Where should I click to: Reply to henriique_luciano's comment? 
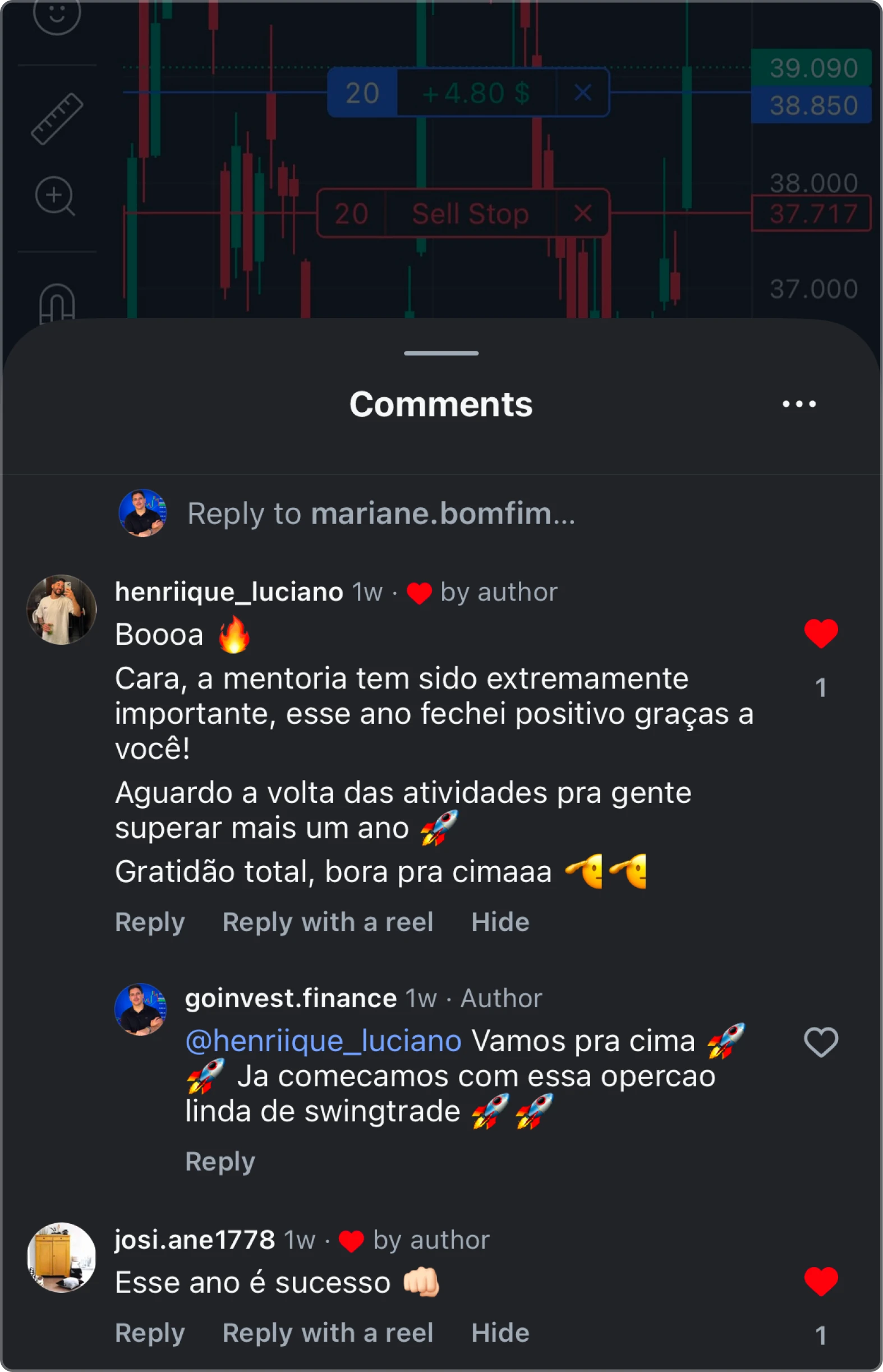(150, 922)
